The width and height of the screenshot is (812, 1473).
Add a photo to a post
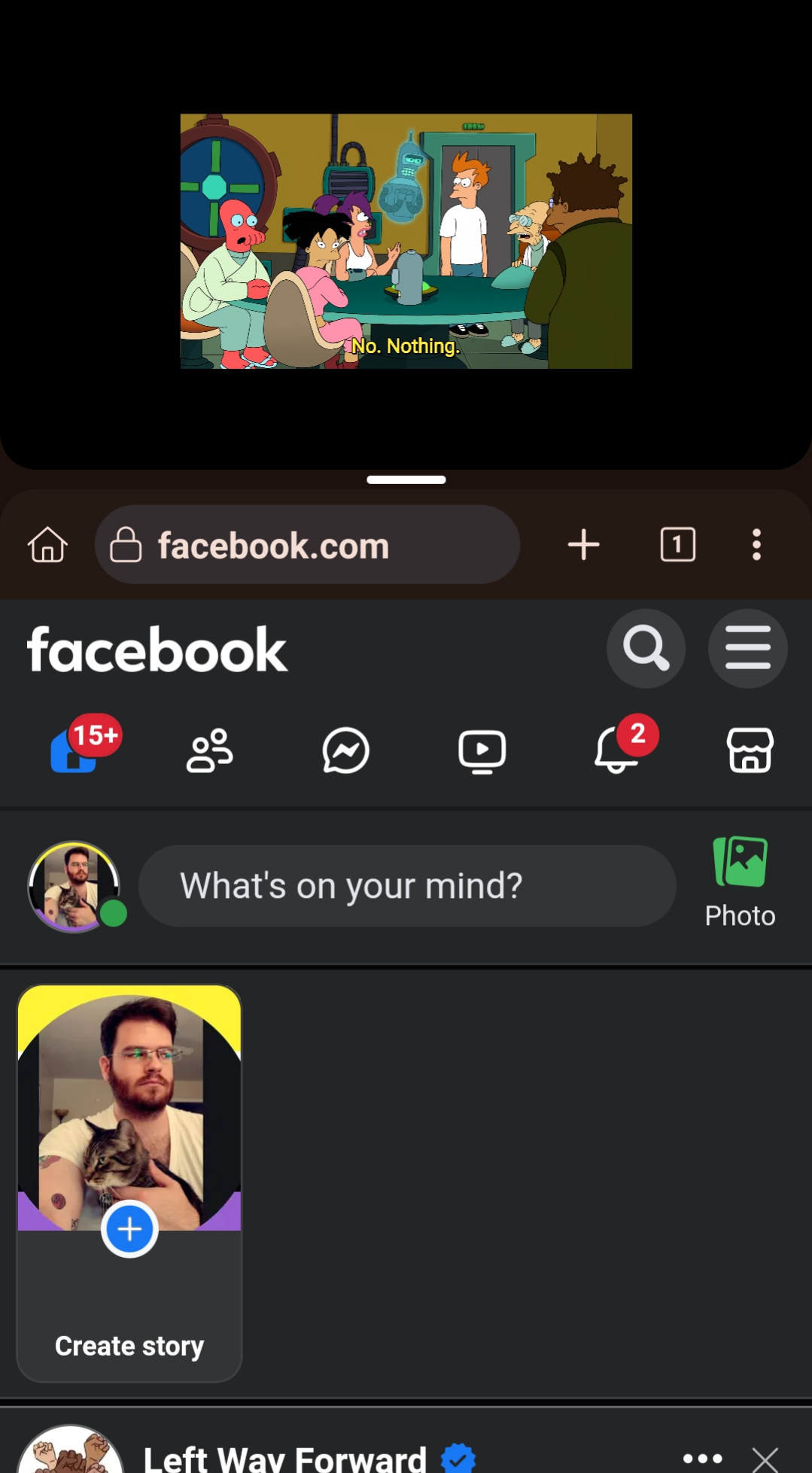740,882
